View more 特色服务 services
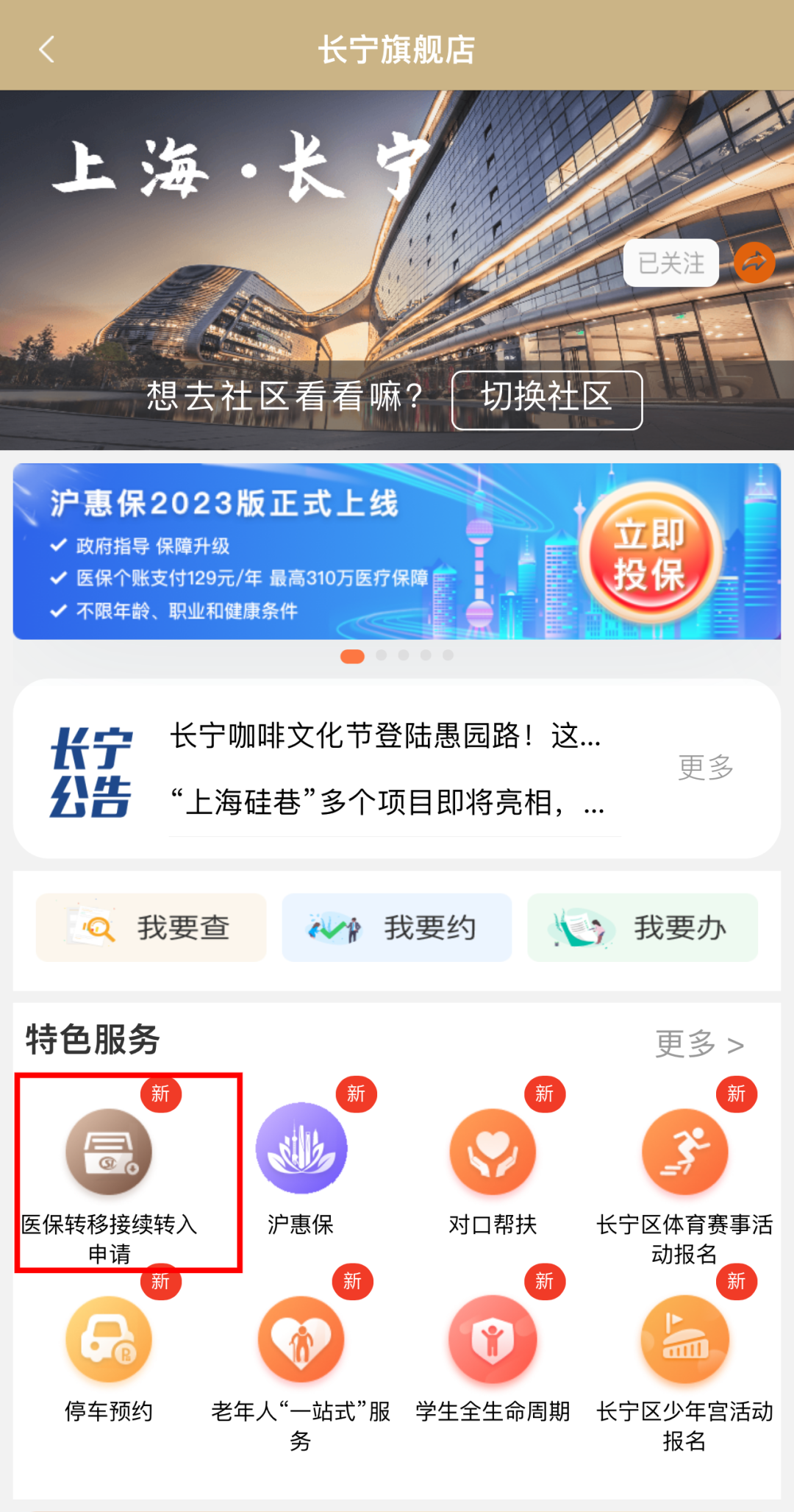 (x=699, y=1044)
